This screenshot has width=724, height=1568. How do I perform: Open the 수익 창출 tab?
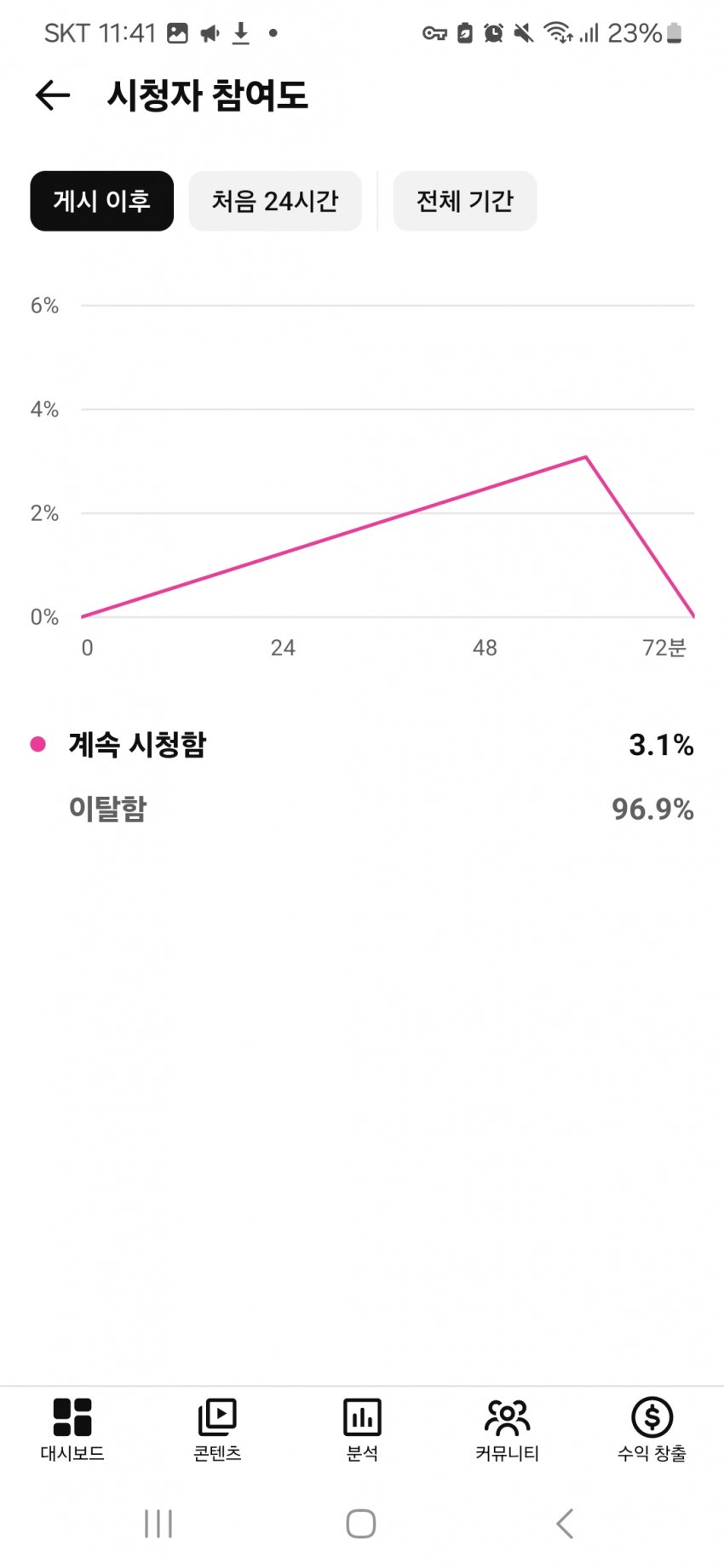coord(652,1430)
